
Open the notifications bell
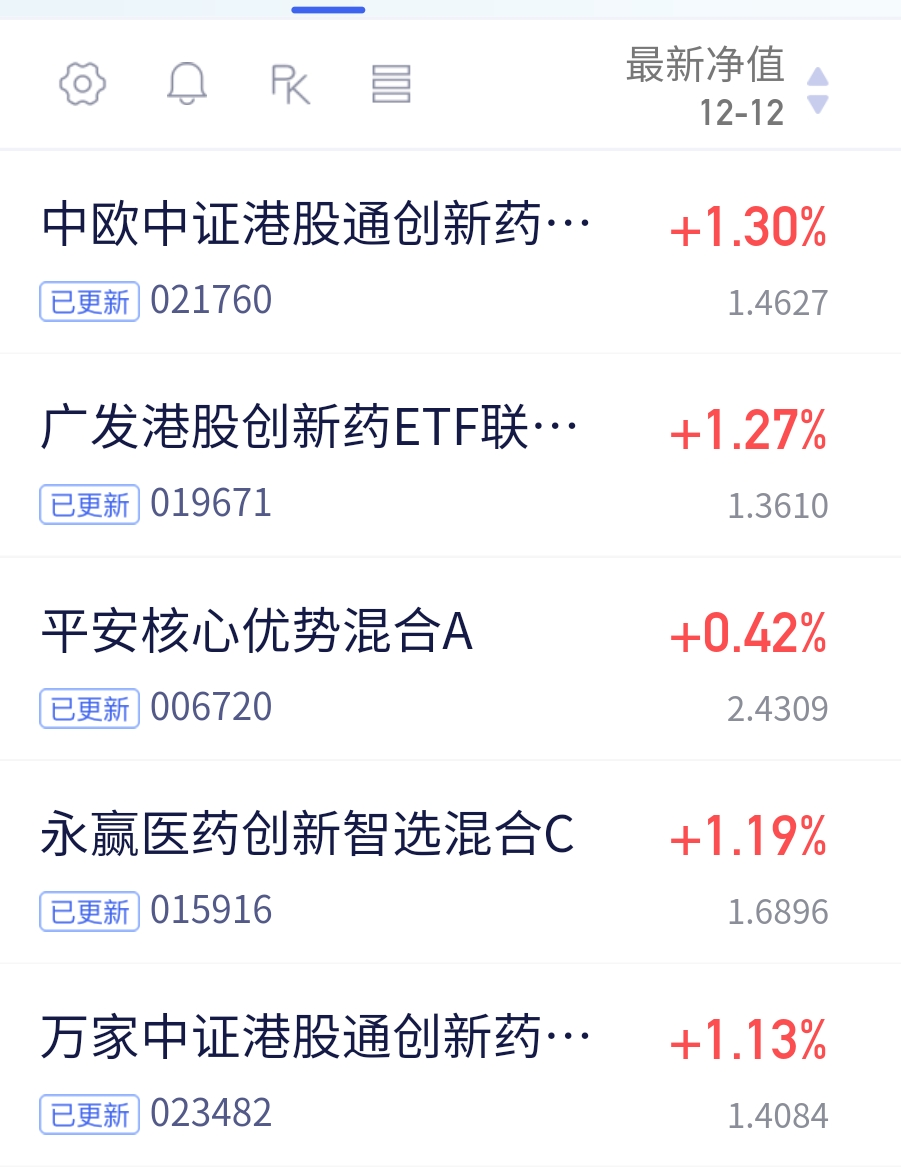pos(186,83)
